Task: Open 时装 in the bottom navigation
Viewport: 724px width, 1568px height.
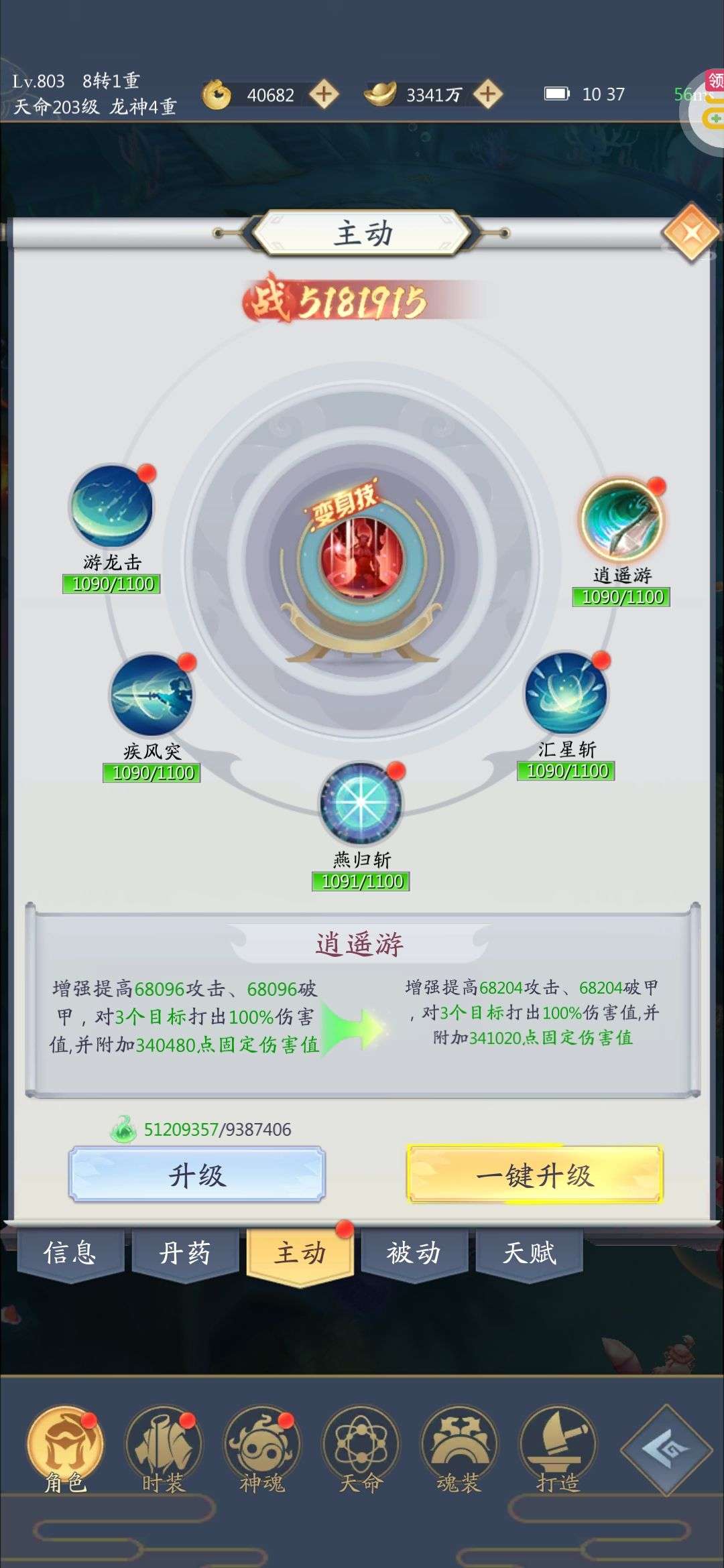Action: [x=163, y=1447]
